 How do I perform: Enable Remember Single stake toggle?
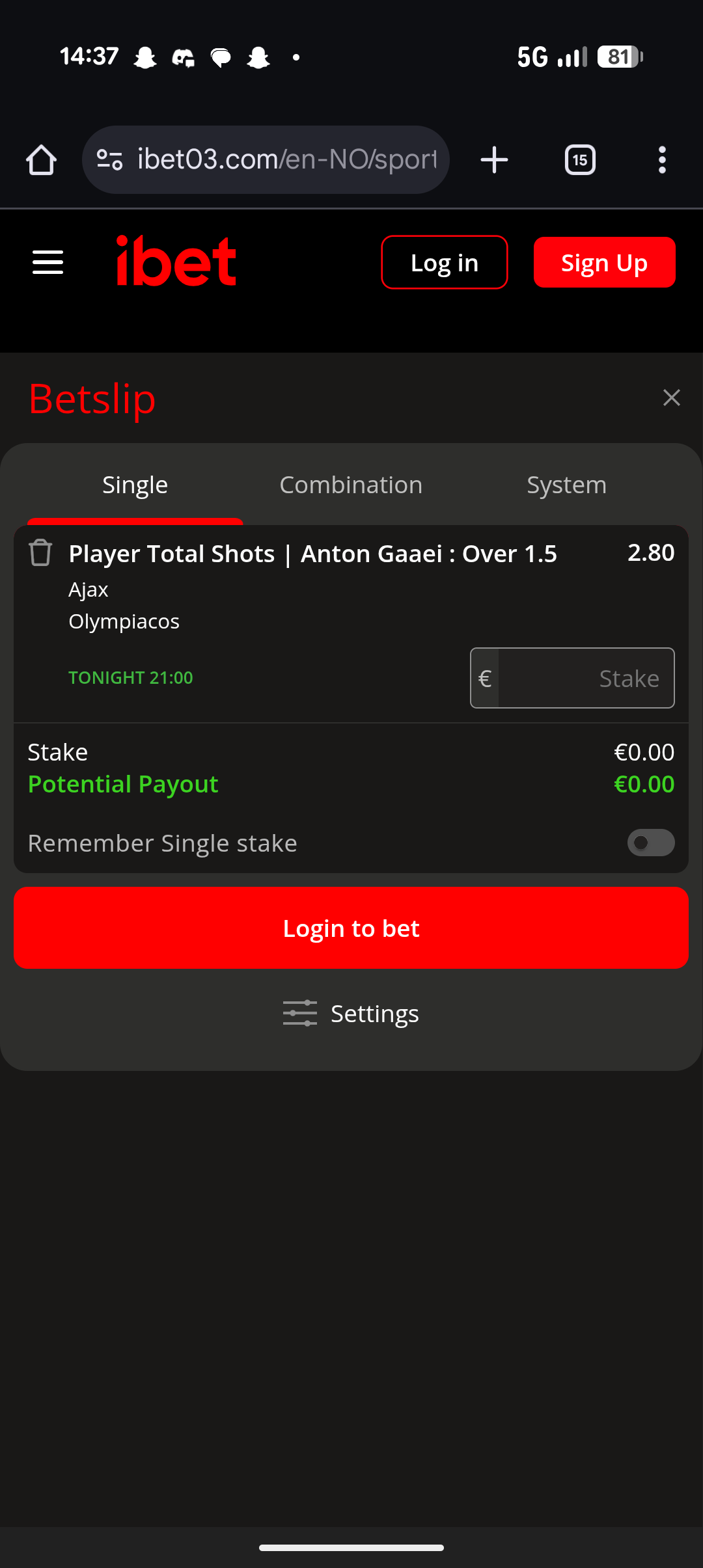coord(650,843)
